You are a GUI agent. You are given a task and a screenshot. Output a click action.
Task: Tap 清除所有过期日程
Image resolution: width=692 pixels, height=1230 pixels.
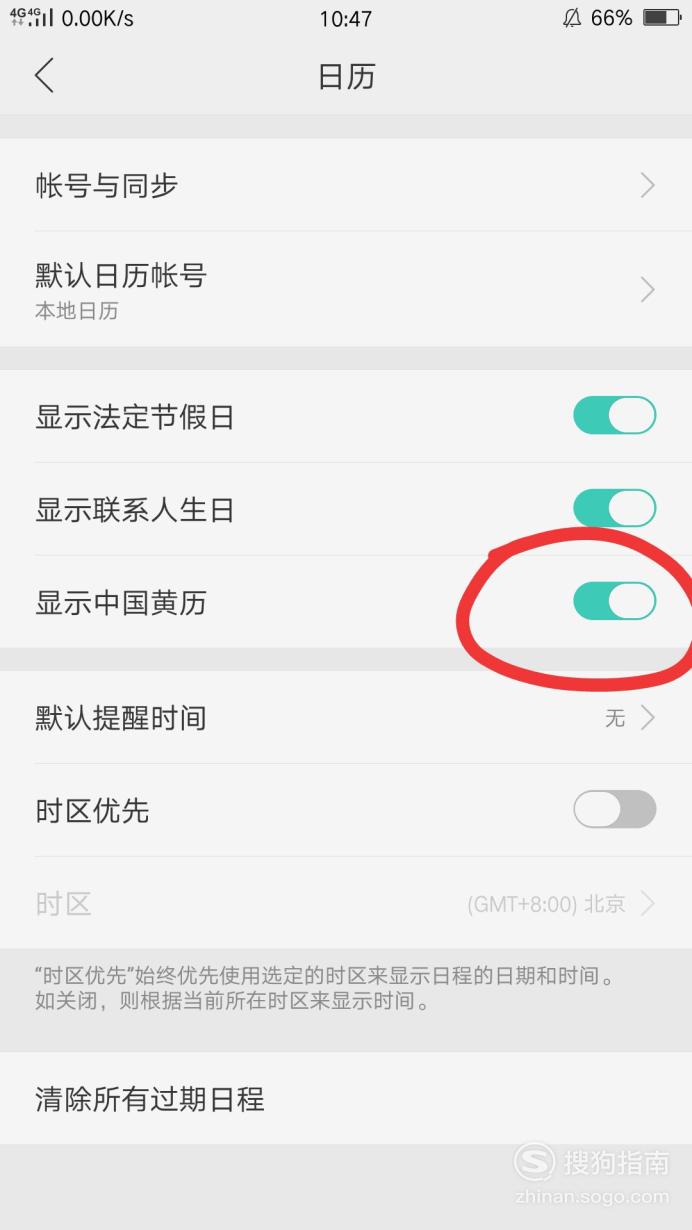click(346, 1099)
